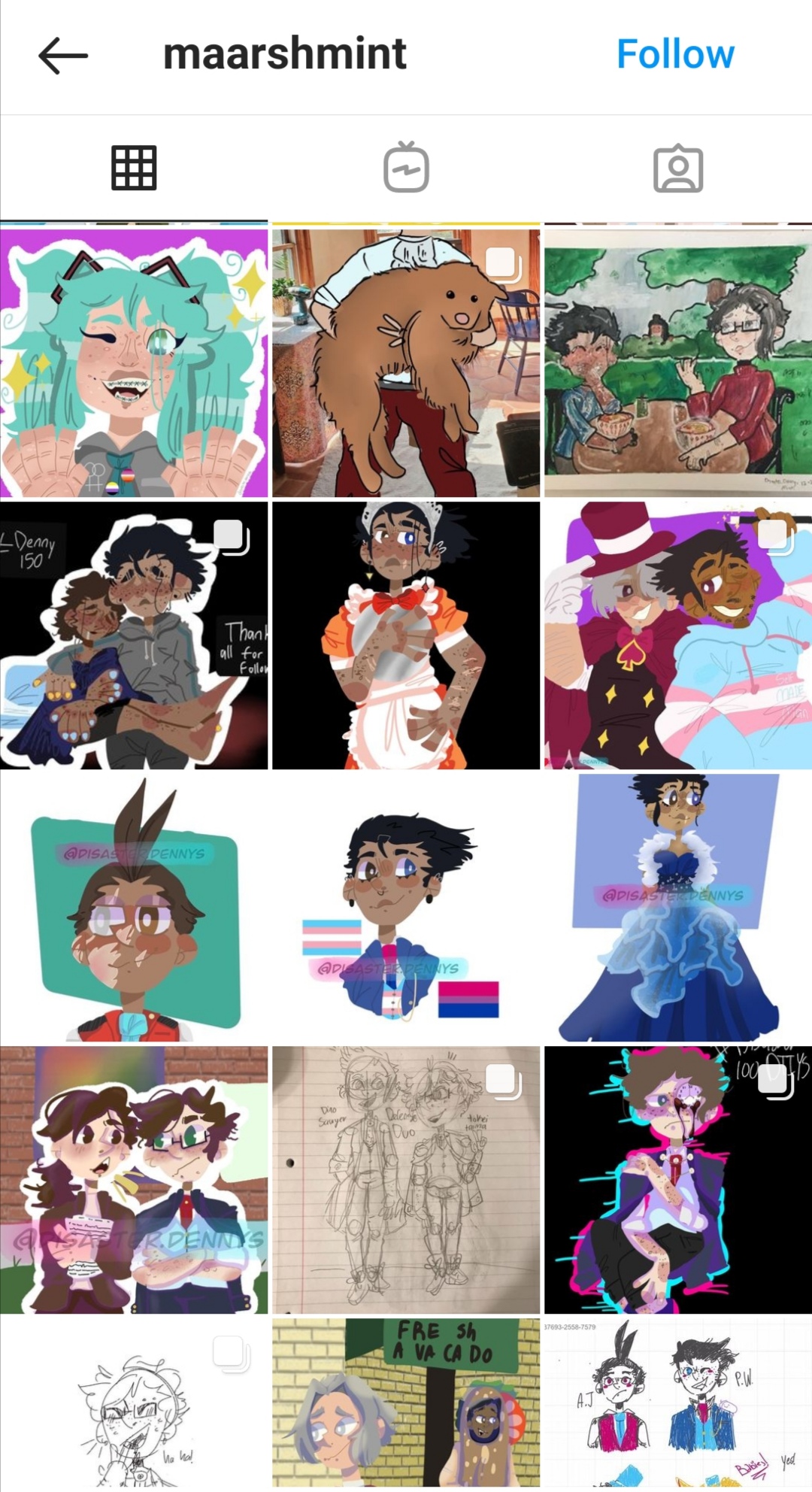Image resolution: width=812 pixels, height=1492 pixels.
Task: Open the orange maid outfit drawing
Action: (406, 635)
